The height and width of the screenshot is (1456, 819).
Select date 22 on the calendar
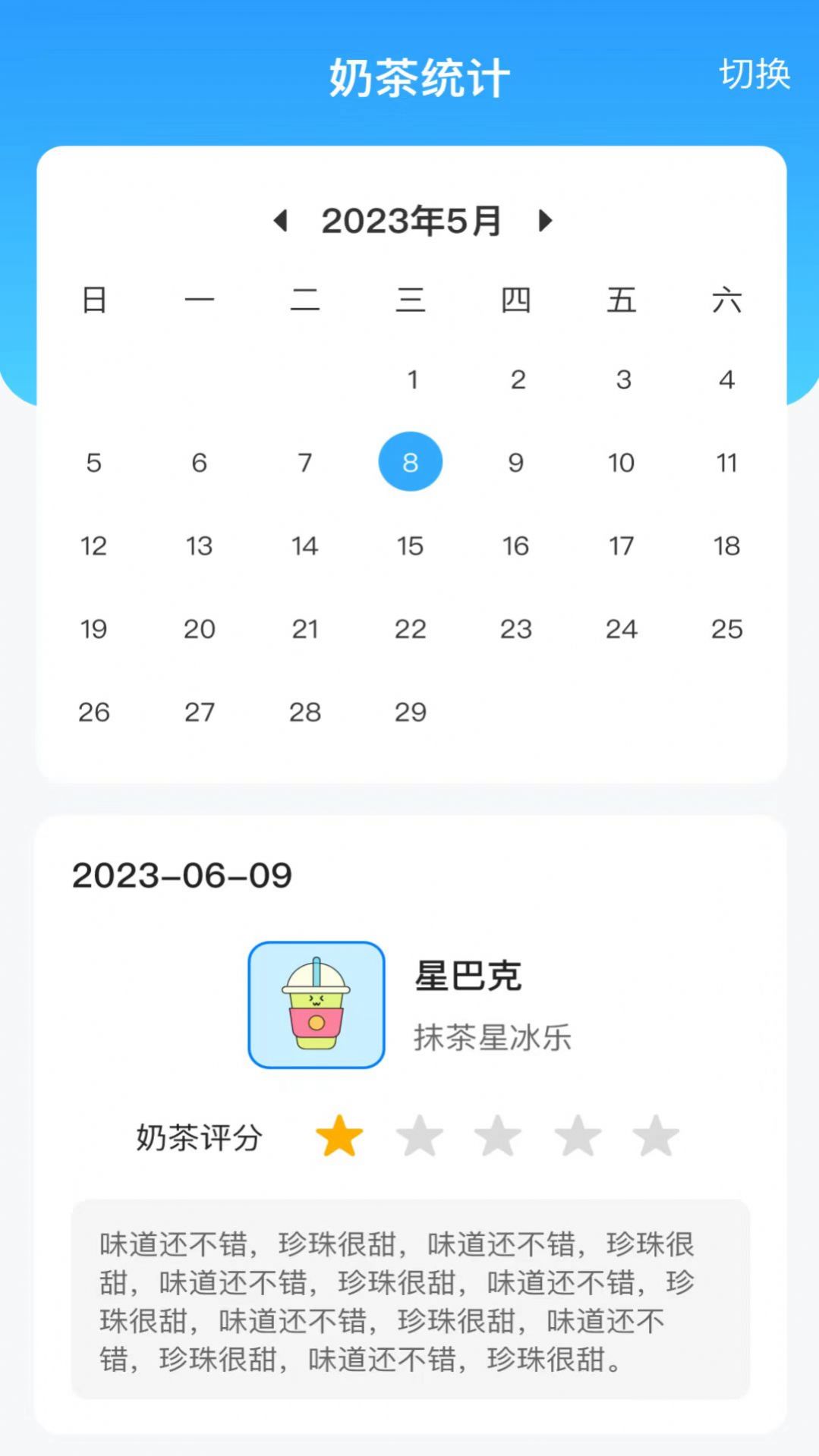pos(410,628)
